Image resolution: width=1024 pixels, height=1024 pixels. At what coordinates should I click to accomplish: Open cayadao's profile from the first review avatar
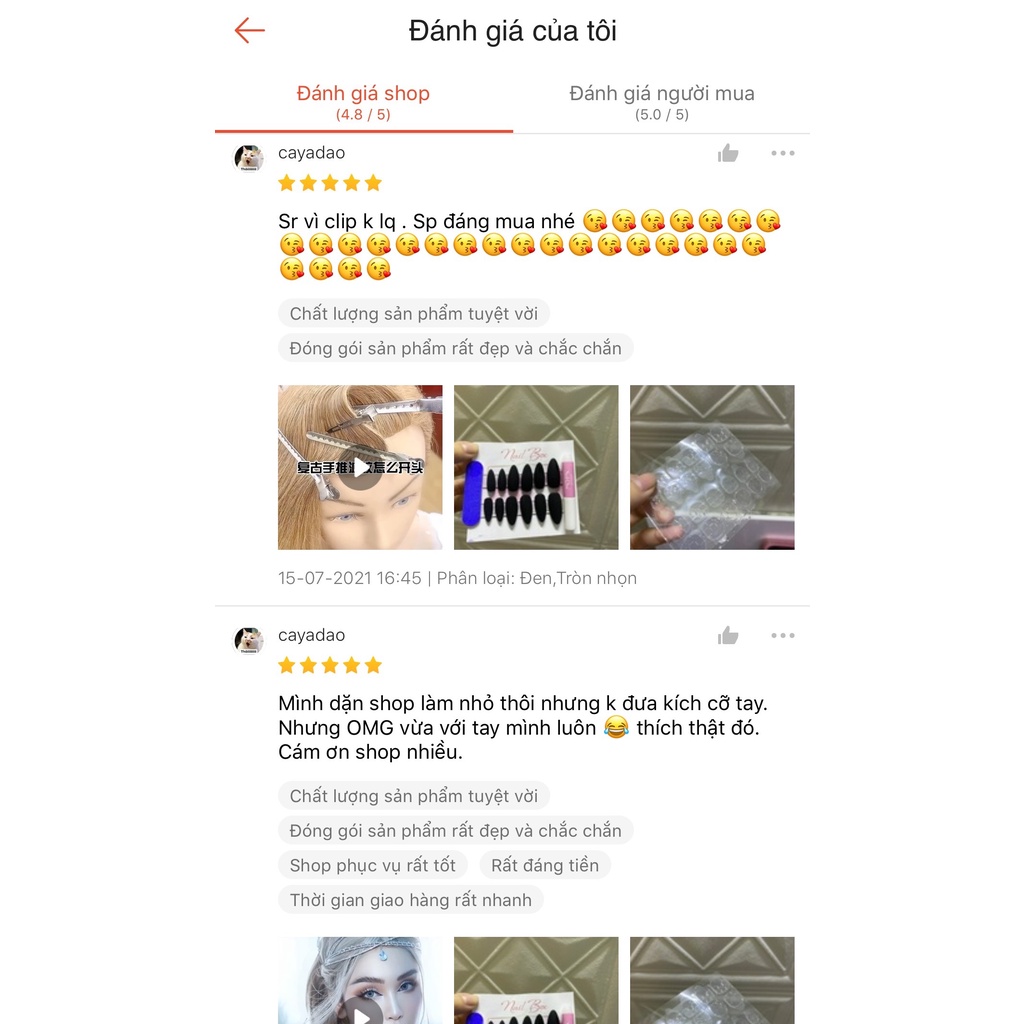[248, 158]
